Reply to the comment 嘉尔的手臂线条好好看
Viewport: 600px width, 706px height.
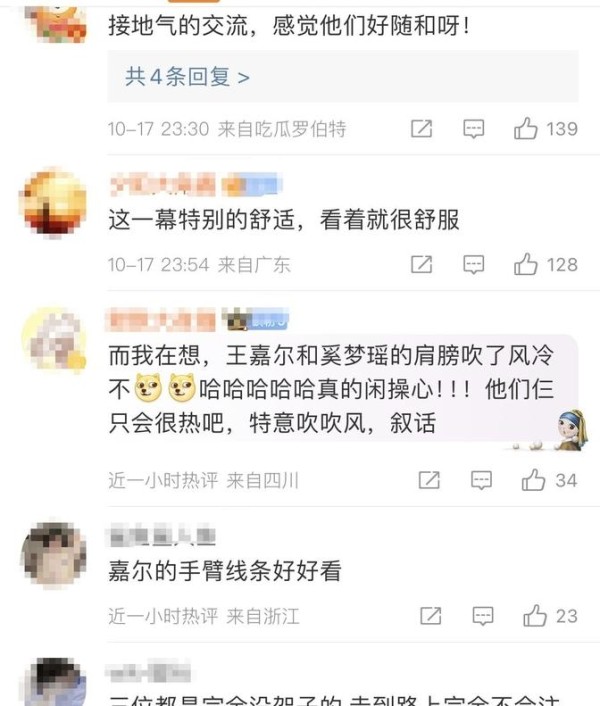tap(481, 615)
